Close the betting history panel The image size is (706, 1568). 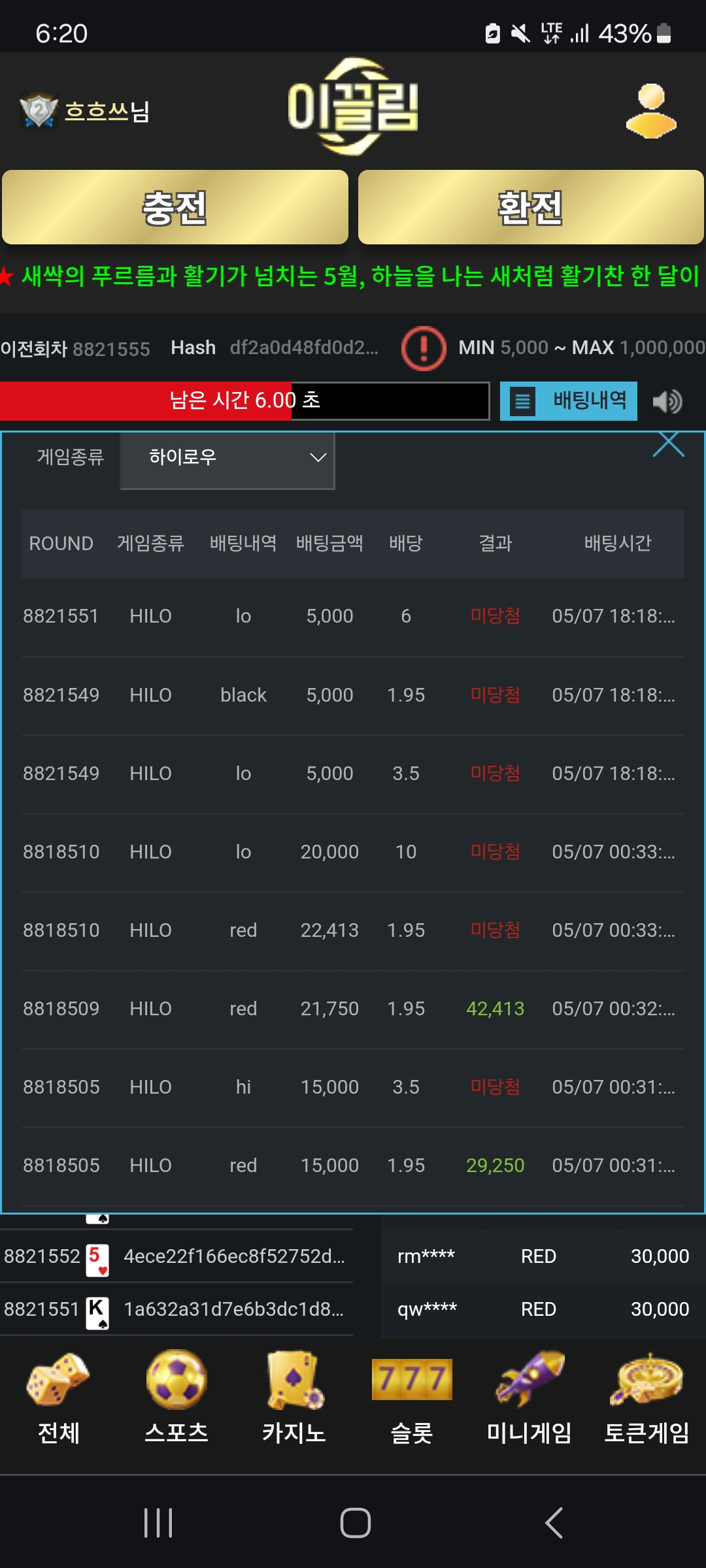point(668,444)
